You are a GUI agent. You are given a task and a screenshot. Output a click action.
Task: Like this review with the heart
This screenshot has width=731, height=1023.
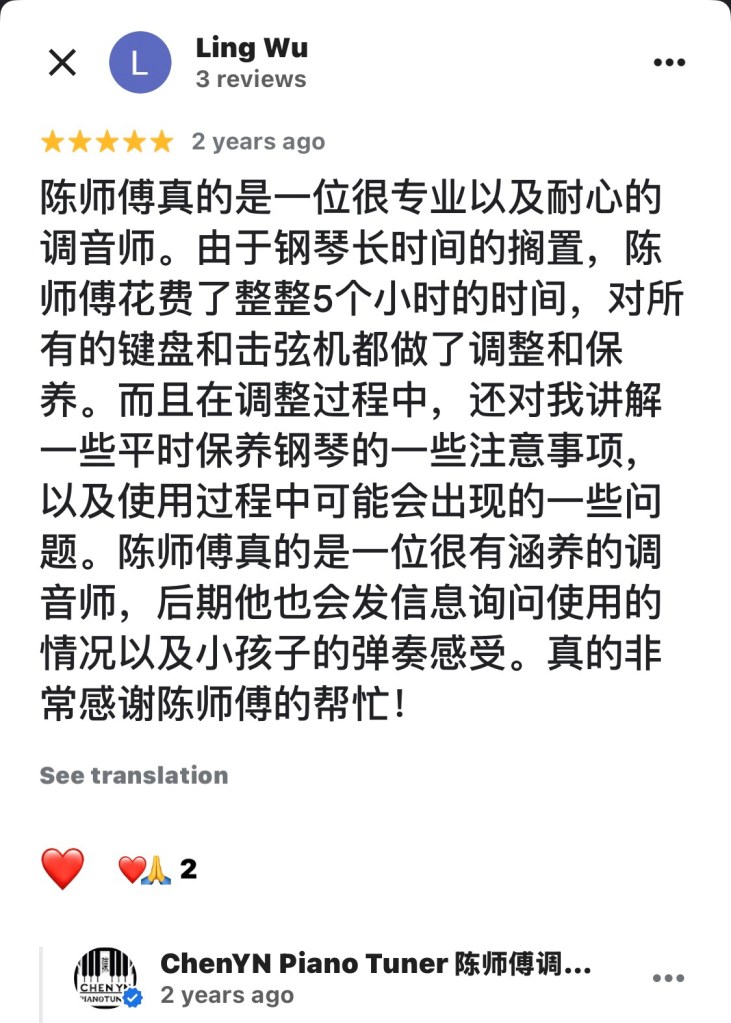[62, 868]
